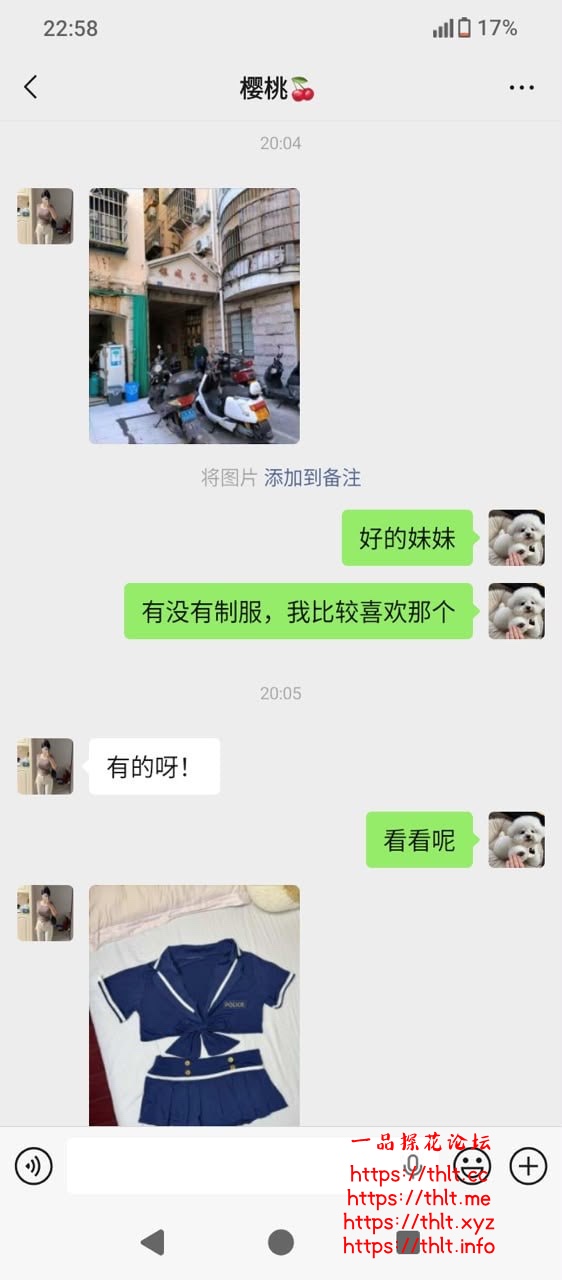Go back from the 樱桃 chat
Screen dimensions: 562x1280
point(30,87)
